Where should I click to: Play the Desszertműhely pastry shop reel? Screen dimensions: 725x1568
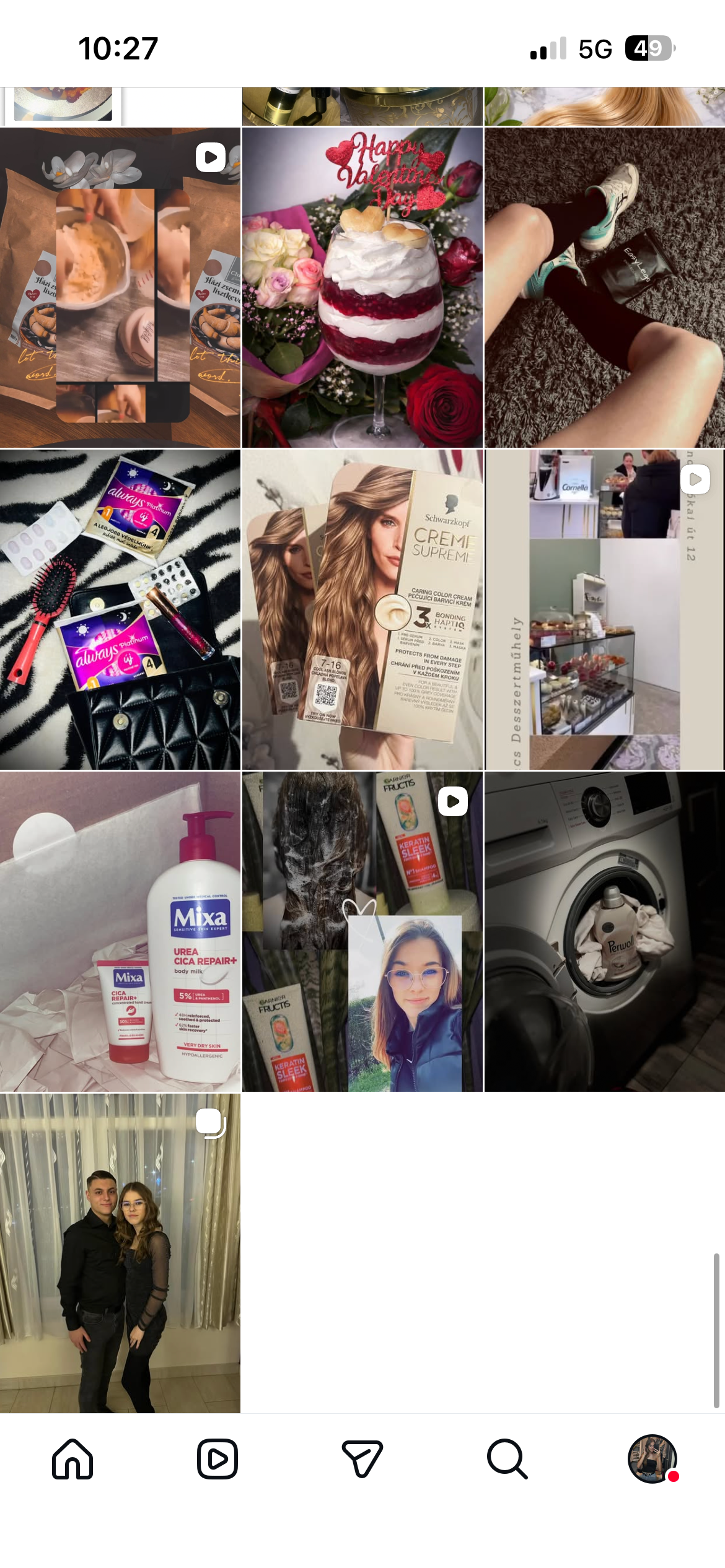click(604, 609)
